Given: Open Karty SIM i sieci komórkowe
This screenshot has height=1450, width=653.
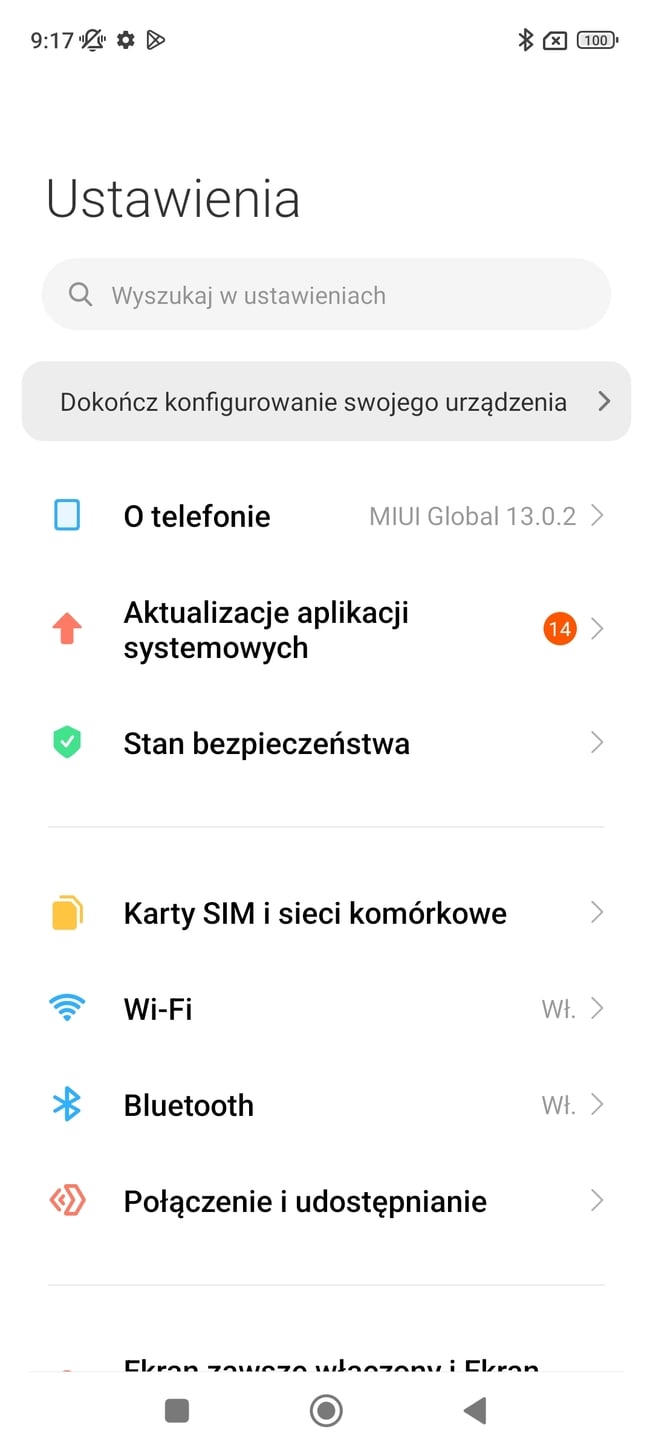Looking at the screenshot, I should [325, 913].
